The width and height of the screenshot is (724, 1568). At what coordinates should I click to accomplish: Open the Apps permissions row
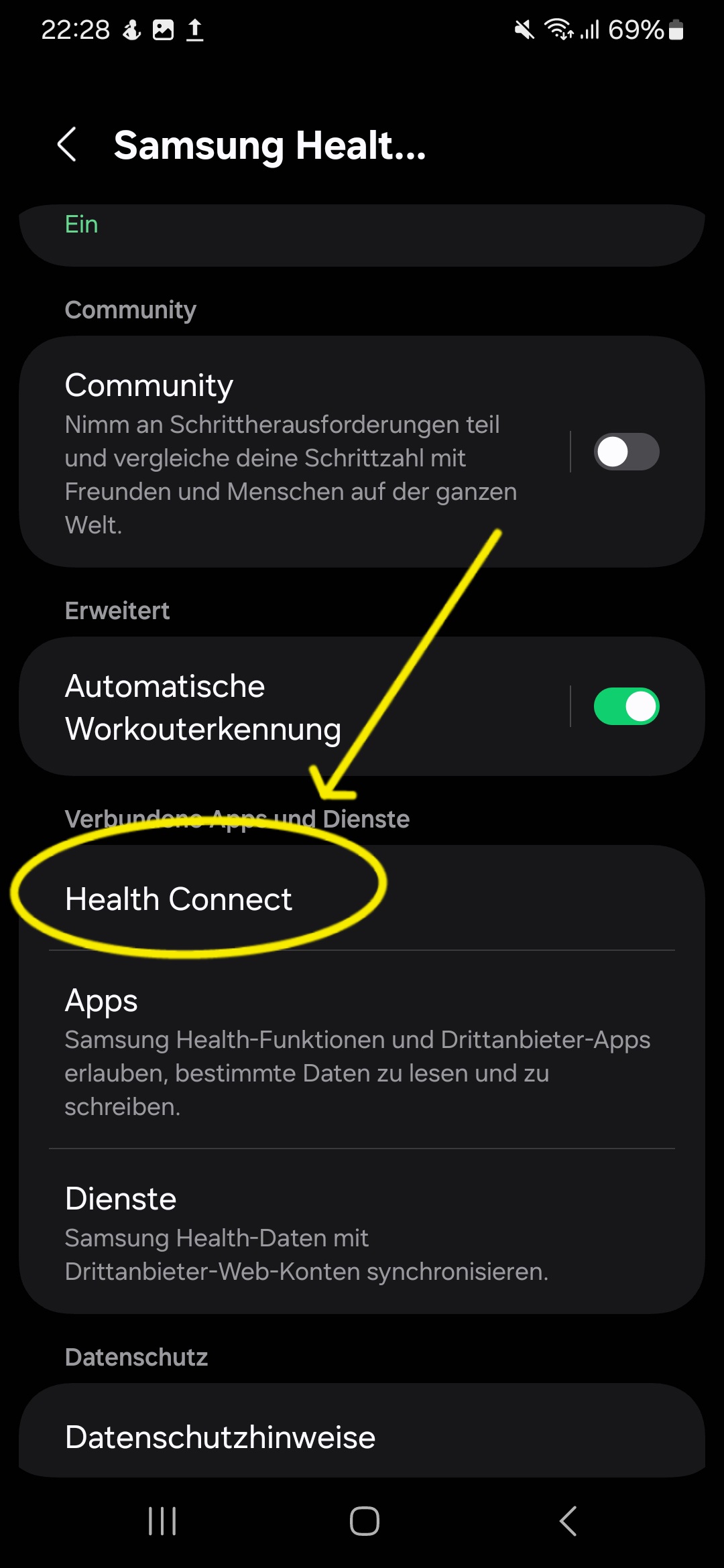point(355,1049)
